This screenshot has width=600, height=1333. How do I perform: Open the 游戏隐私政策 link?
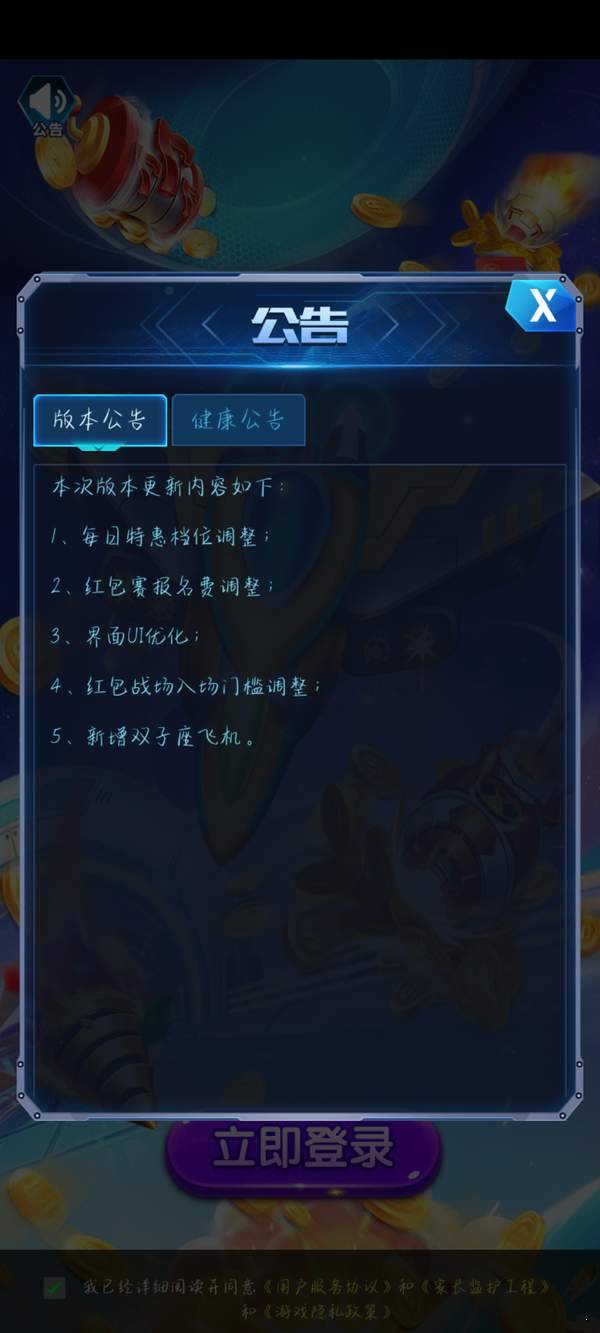point(323,1311)
